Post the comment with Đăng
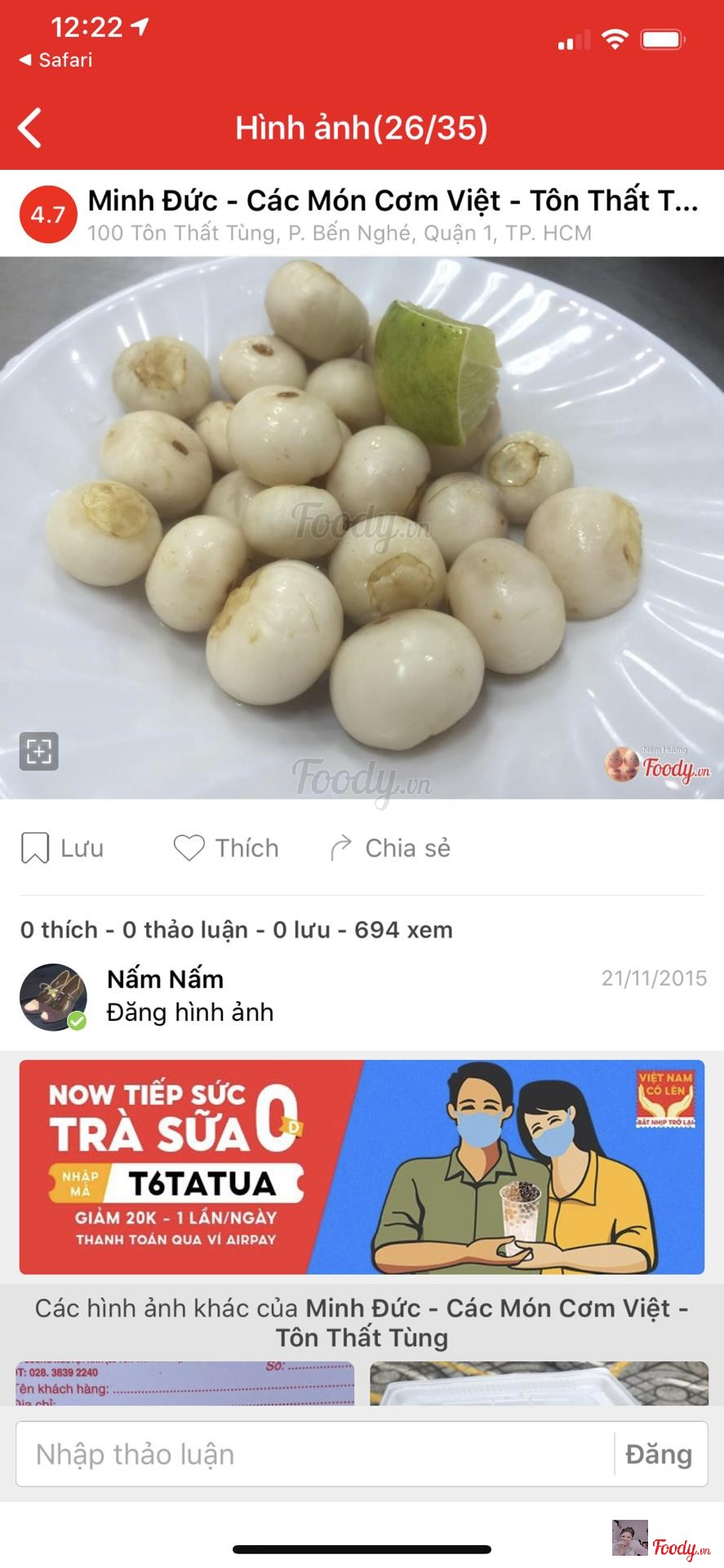The height and width of the screenshot is (1568, 724). [x=659, y=1454]
